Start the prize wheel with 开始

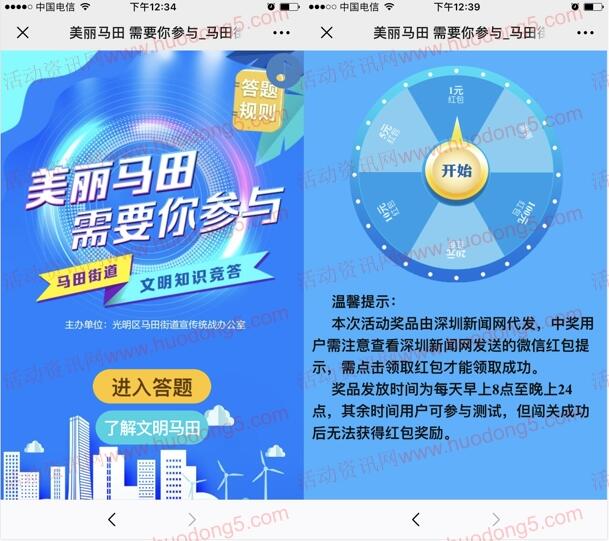(x=455, y=169)
